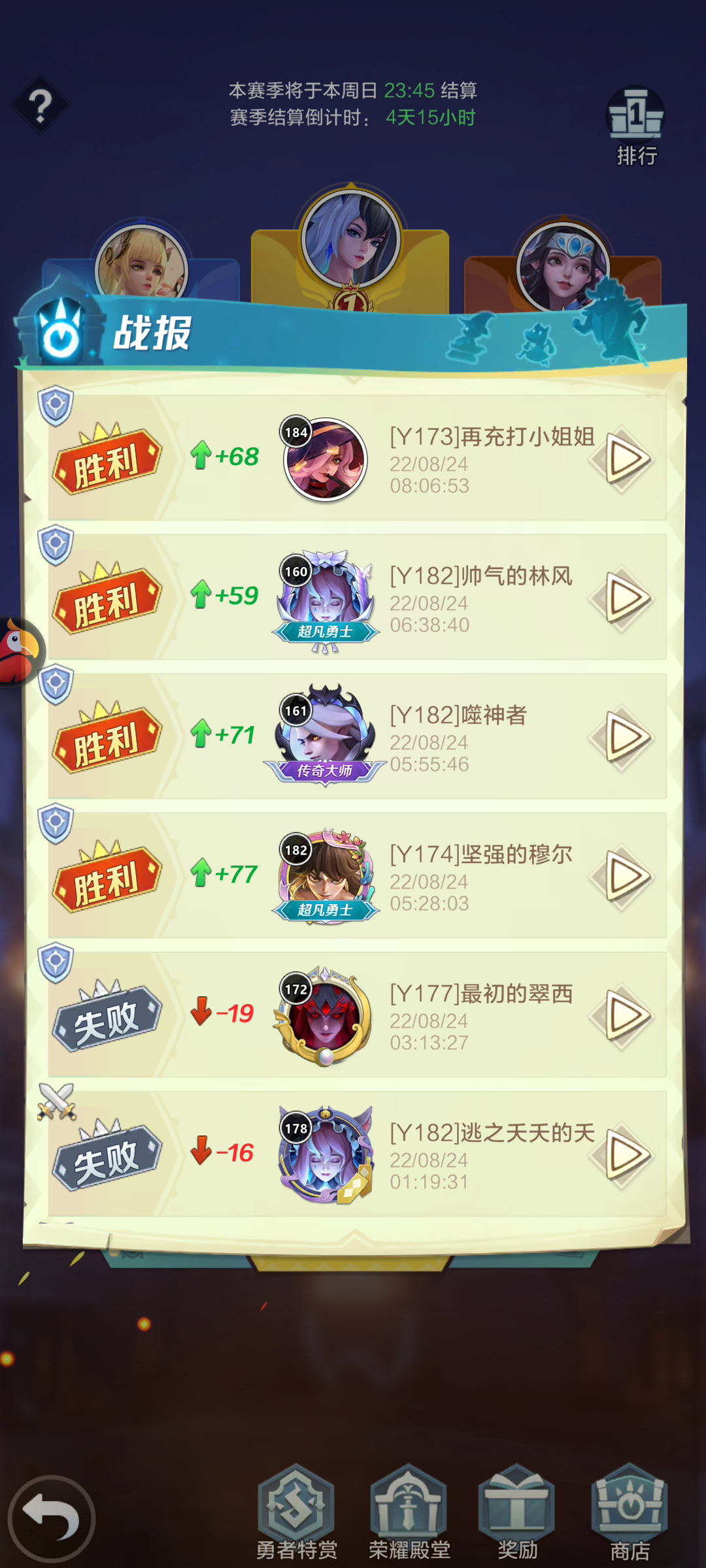Screen dimensions: 706x1568
Task: Open the question mark help icon
Action: (41, 106)
